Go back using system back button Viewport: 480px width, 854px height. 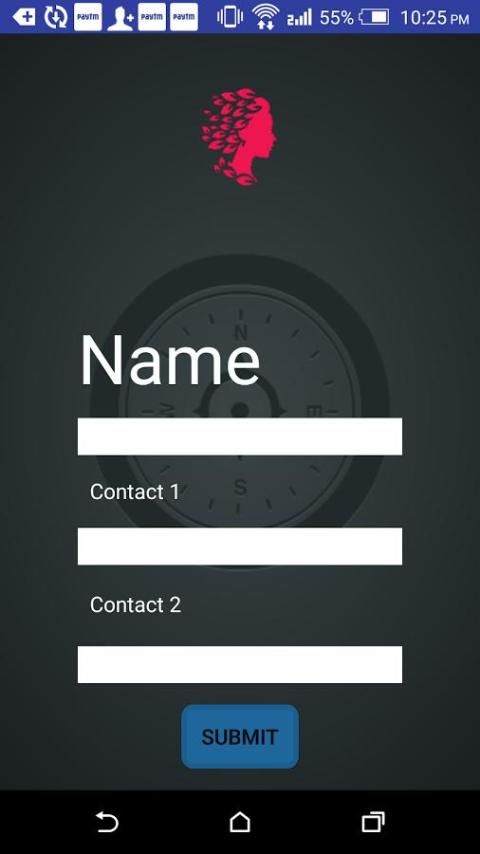tap(107, 822)
